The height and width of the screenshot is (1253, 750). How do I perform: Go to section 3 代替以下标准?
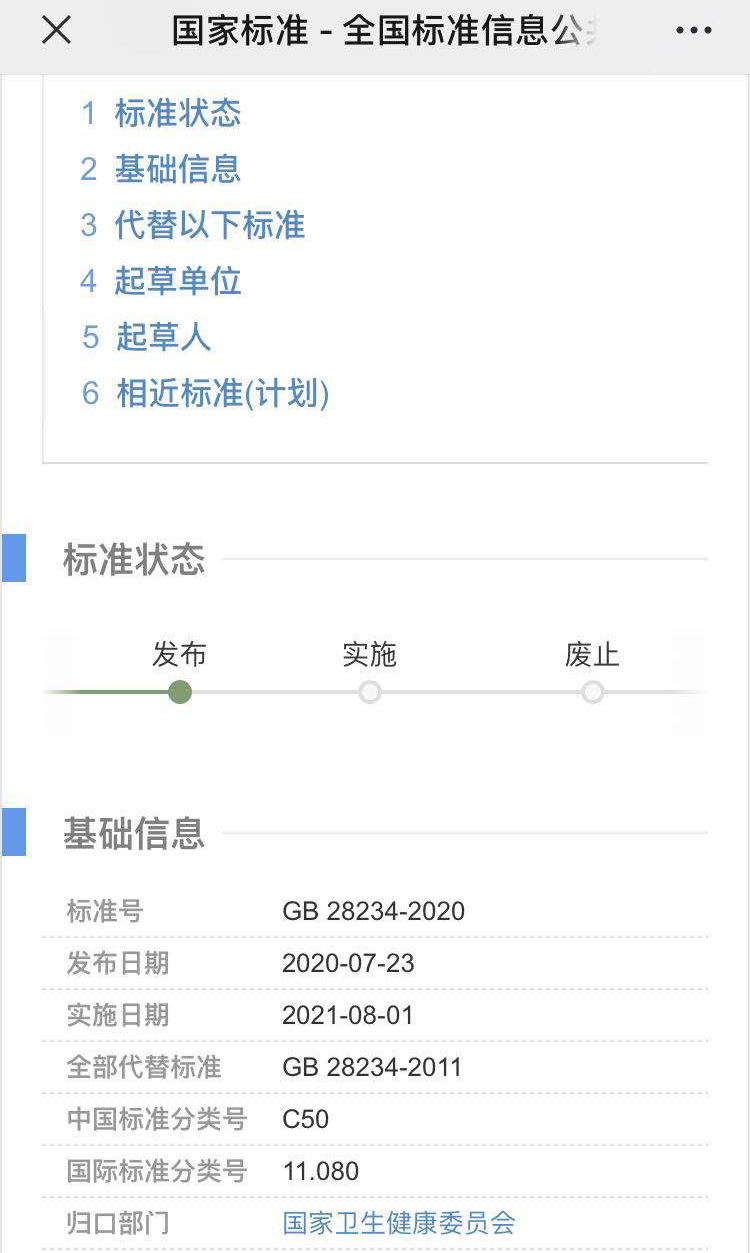193,225
